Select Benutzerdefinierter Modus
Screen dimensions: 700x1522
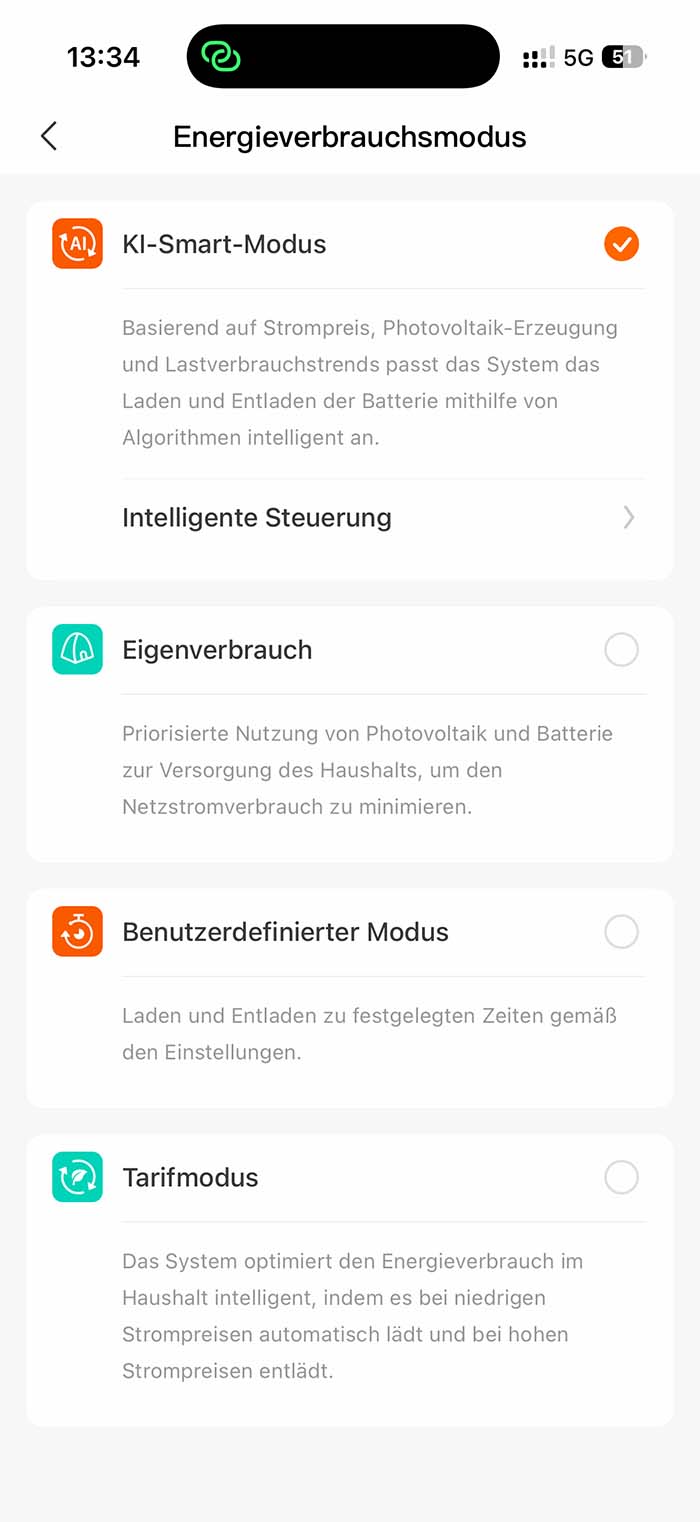[621, 932]
